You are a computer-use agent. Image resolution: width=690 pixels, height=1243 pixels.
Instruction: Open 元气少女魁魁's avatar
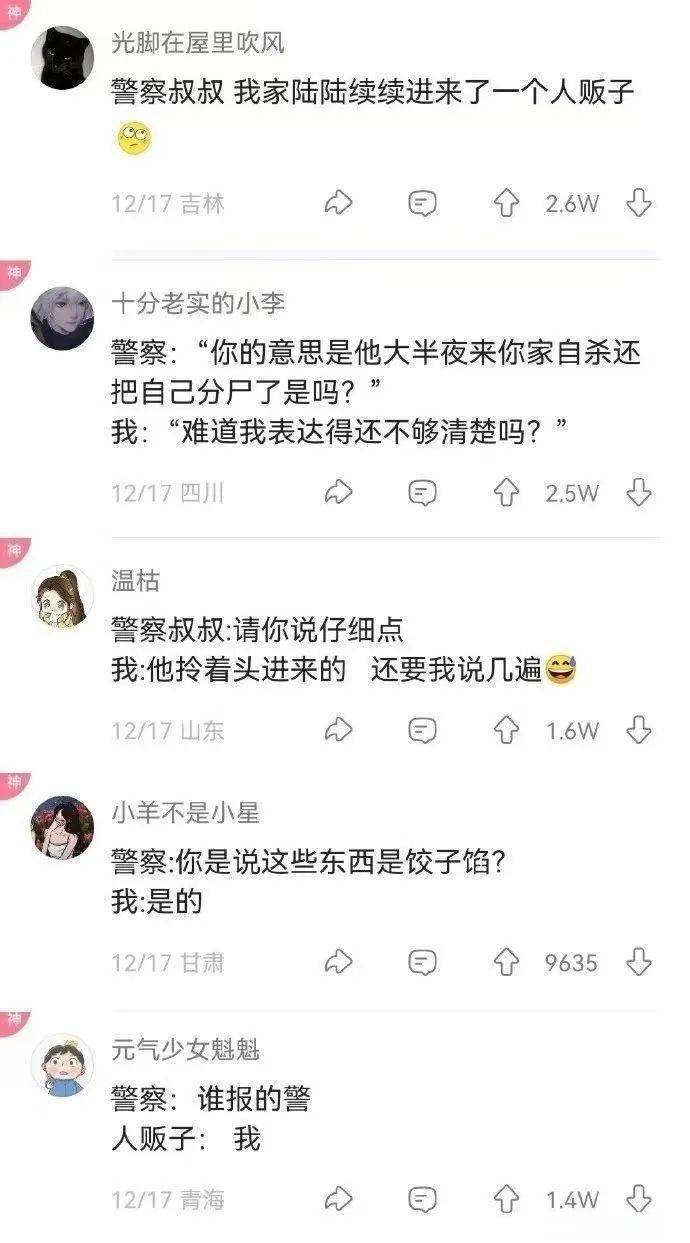(62, 1064)
